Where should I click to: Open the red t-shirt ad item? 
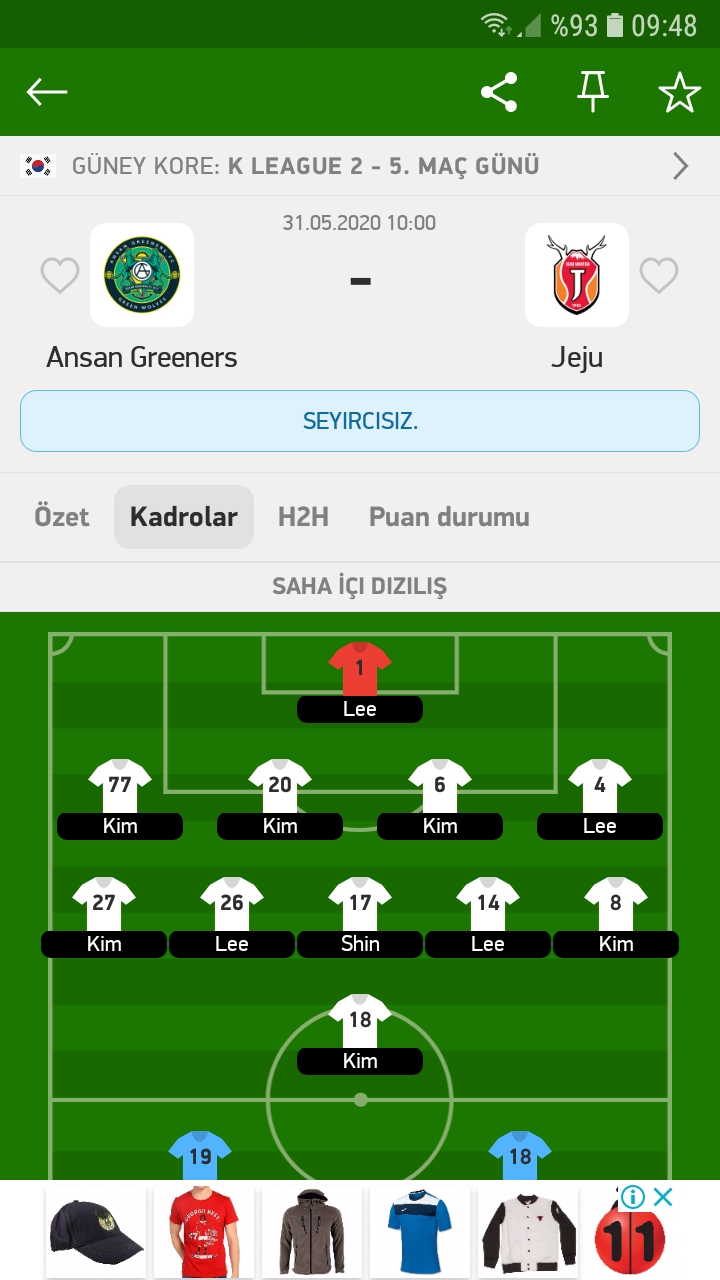pos(204,1232)
